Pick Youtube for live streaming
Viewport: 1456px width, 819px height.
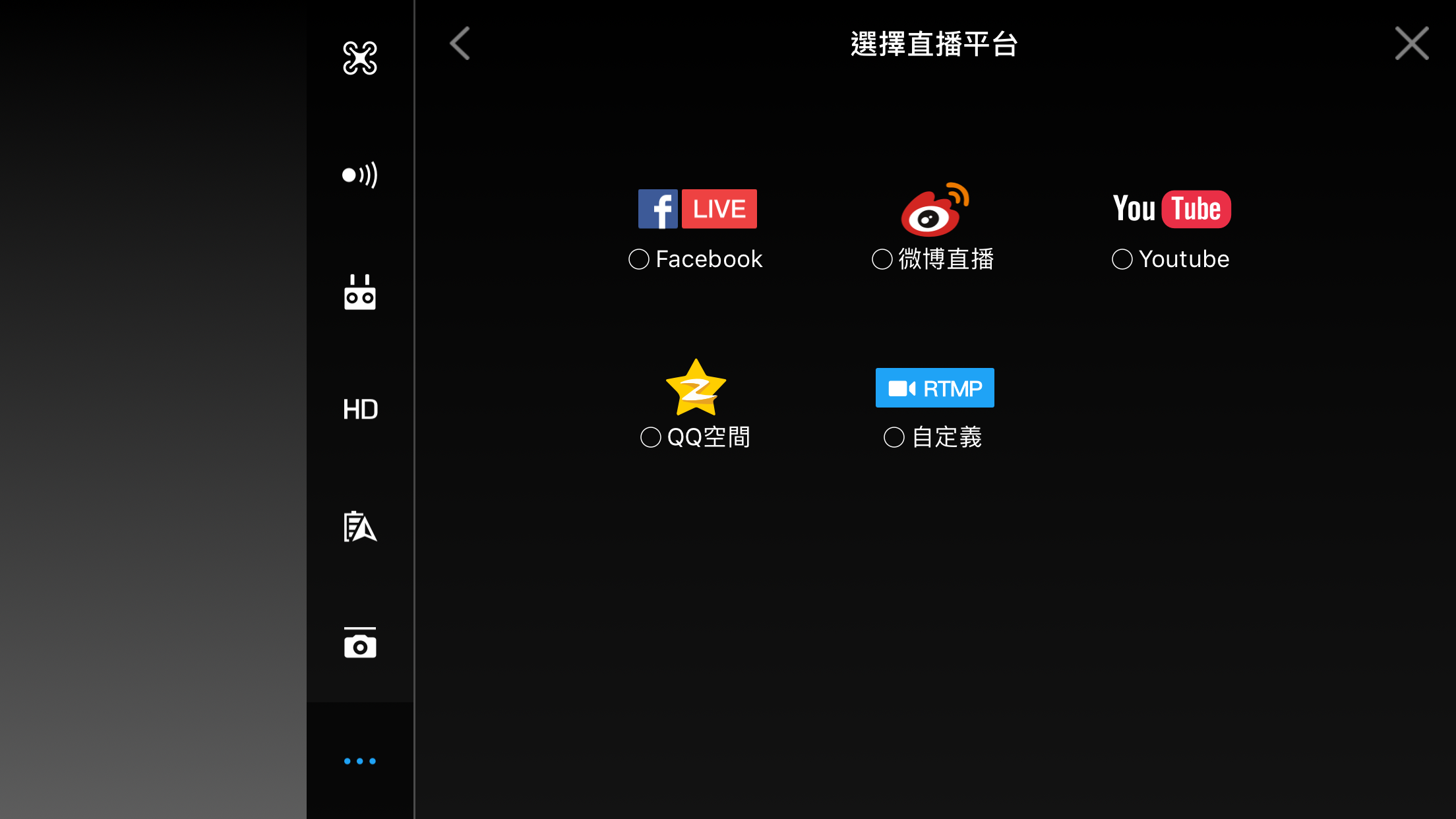[1170, 258]
